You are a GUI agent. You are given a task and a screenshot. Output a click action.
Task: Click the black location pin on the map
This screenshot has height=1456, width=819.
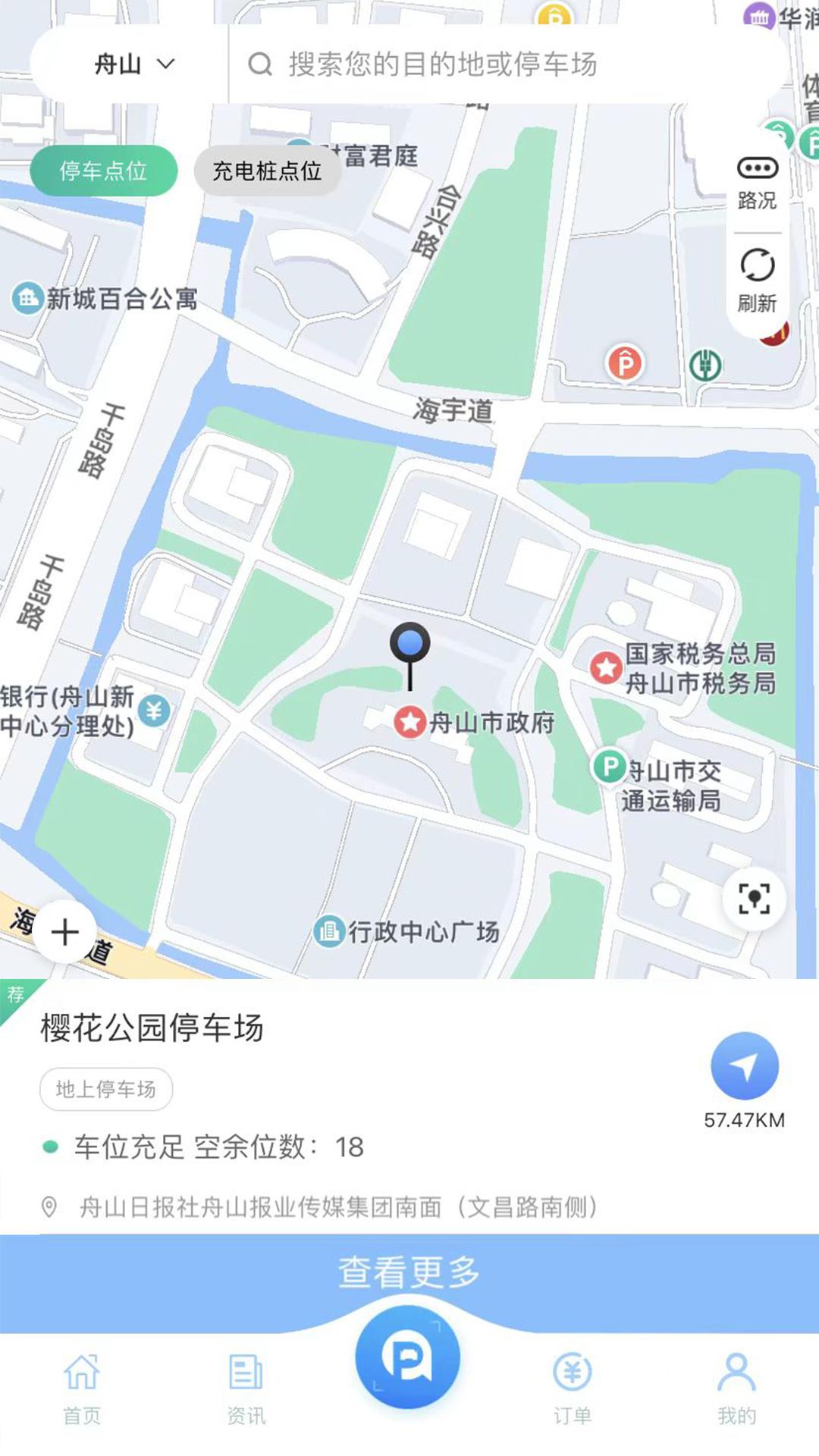pos(410,645)
